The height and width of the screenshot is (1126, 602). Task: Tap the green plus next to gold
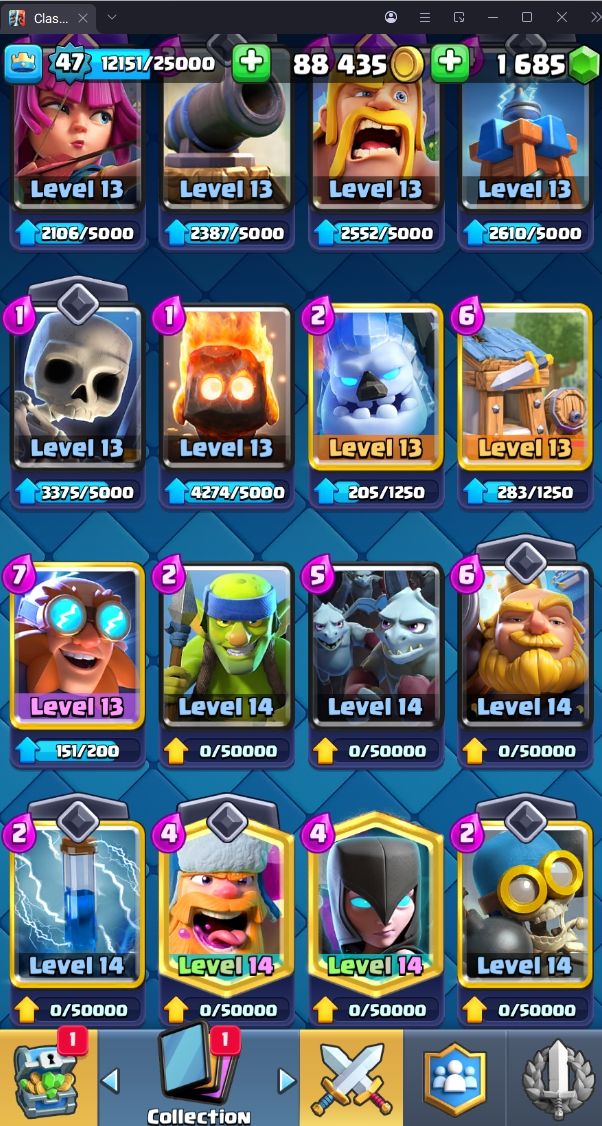tap(251, 63)
